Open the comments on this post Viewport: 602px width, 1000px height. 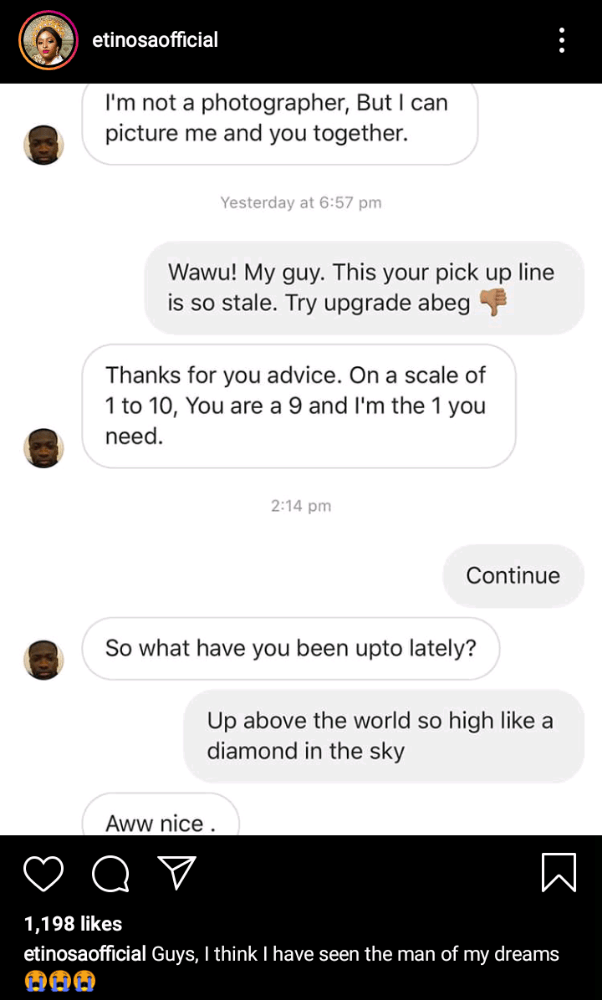pyautogui.click(x=110, y=873)
